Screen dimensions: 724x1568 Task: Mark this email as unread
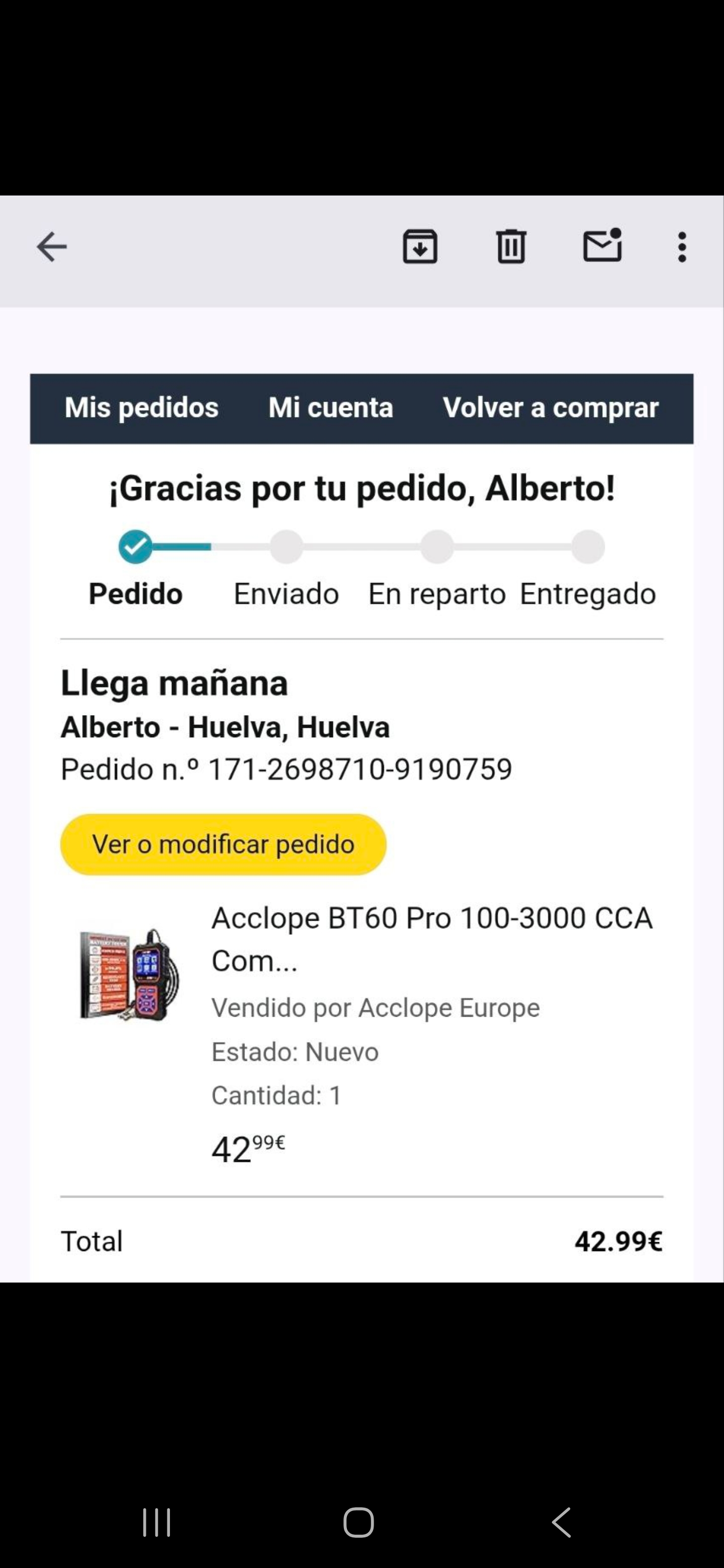(x=602, y=246)
